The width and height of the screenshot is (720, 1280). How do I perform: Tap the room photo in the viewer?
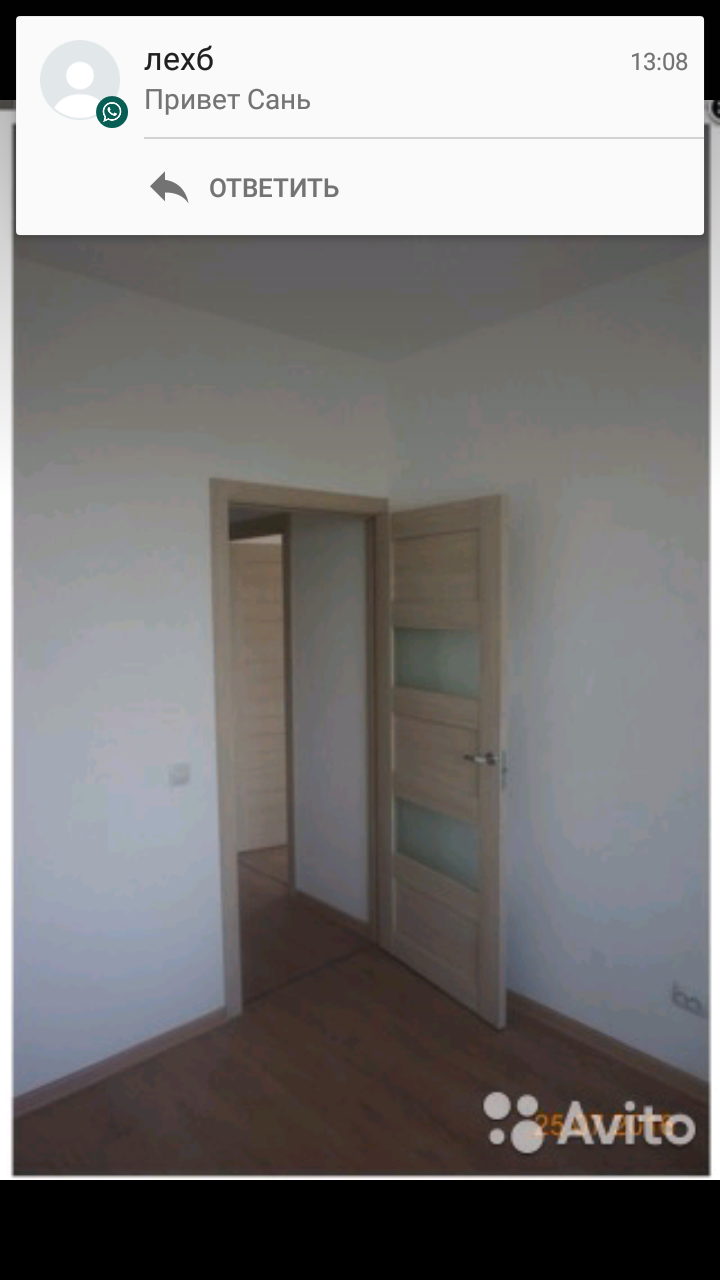tap(360, 700)
